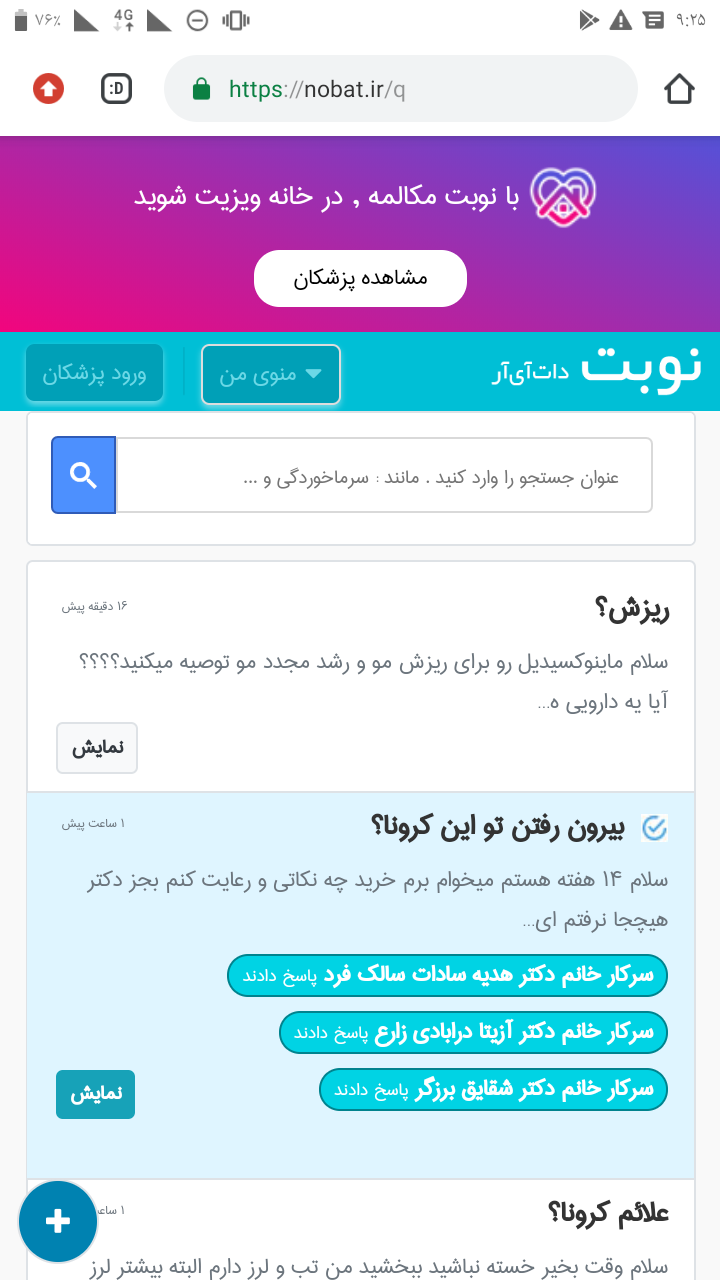
Task: Open دکتر هدیه سادات سالک فرد's answer
Action: (x=447, y=975)
